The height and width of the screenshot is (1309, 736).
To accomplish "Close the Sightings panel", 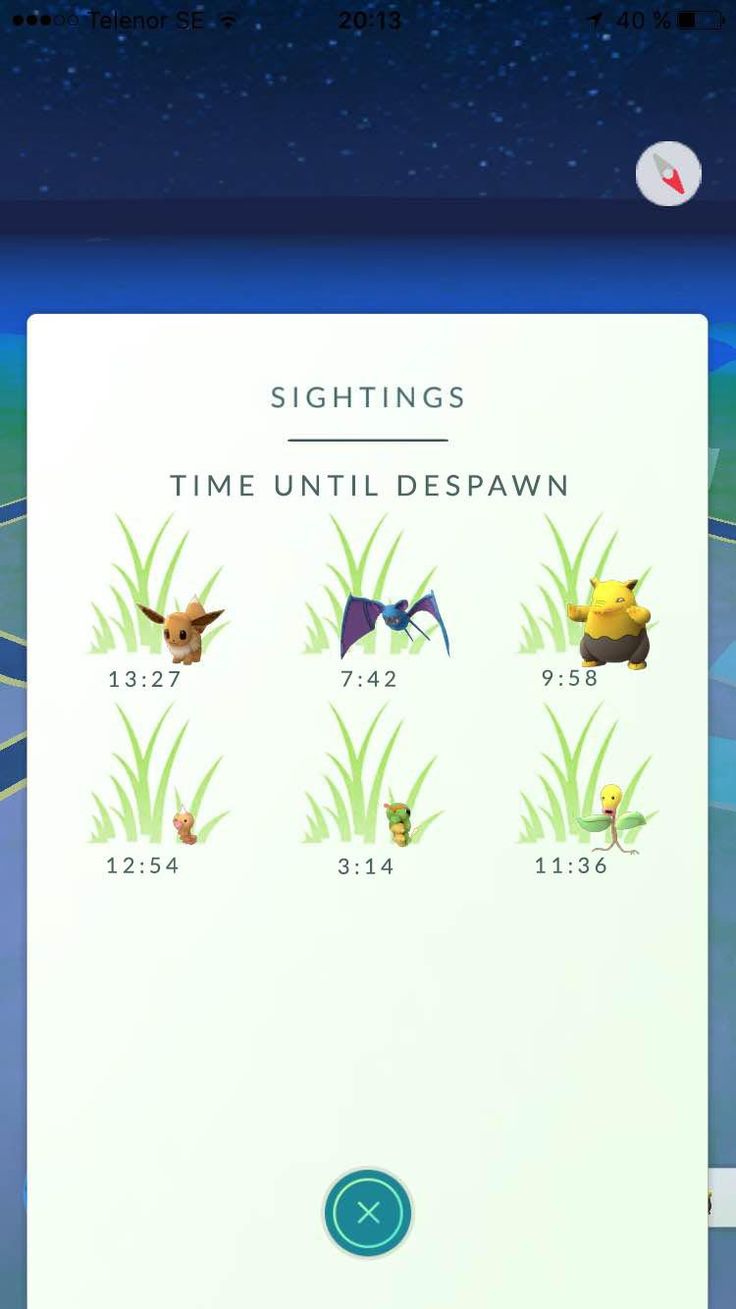I will click(367, 1213).
